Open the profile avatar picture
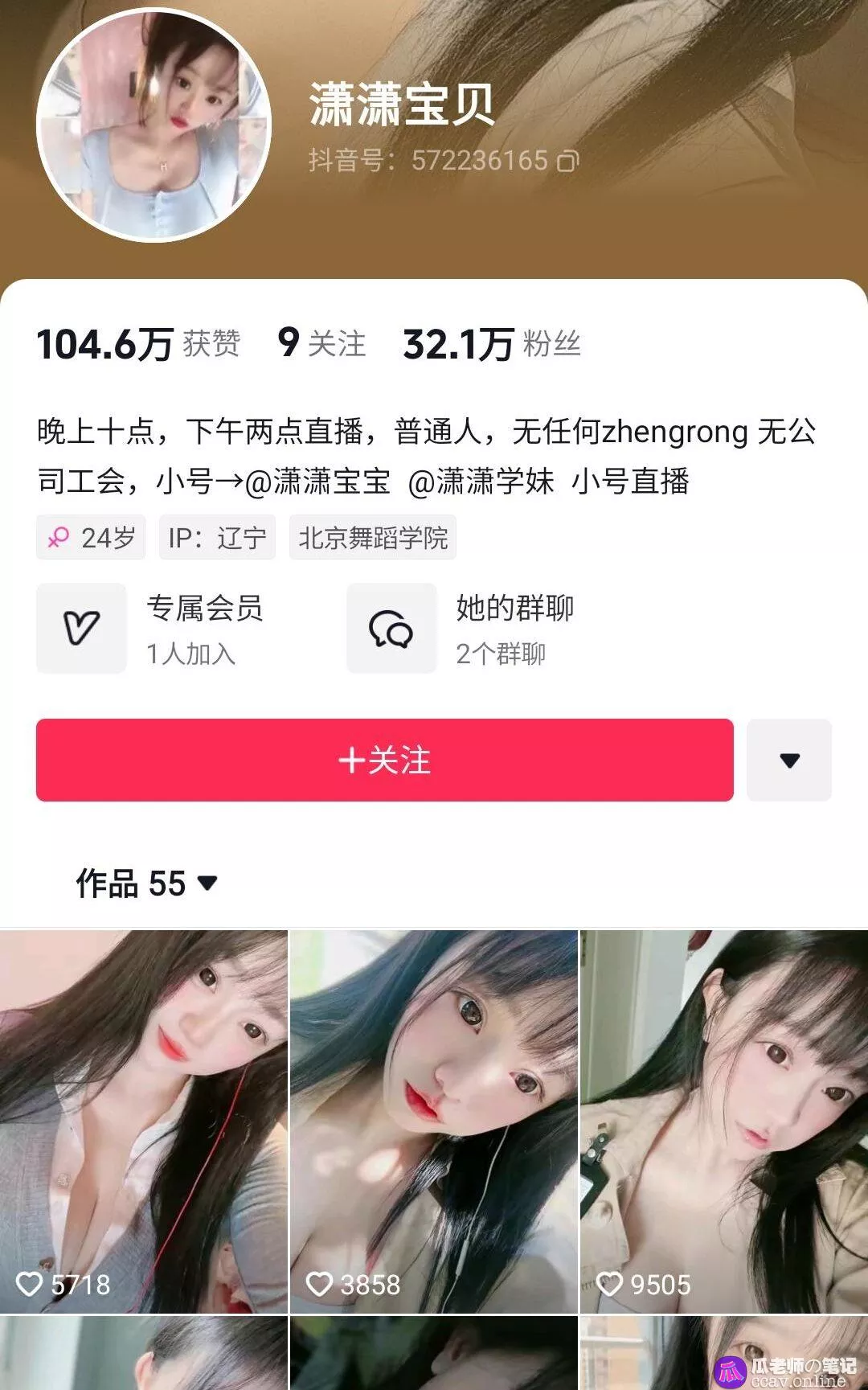 coord(154,126)
